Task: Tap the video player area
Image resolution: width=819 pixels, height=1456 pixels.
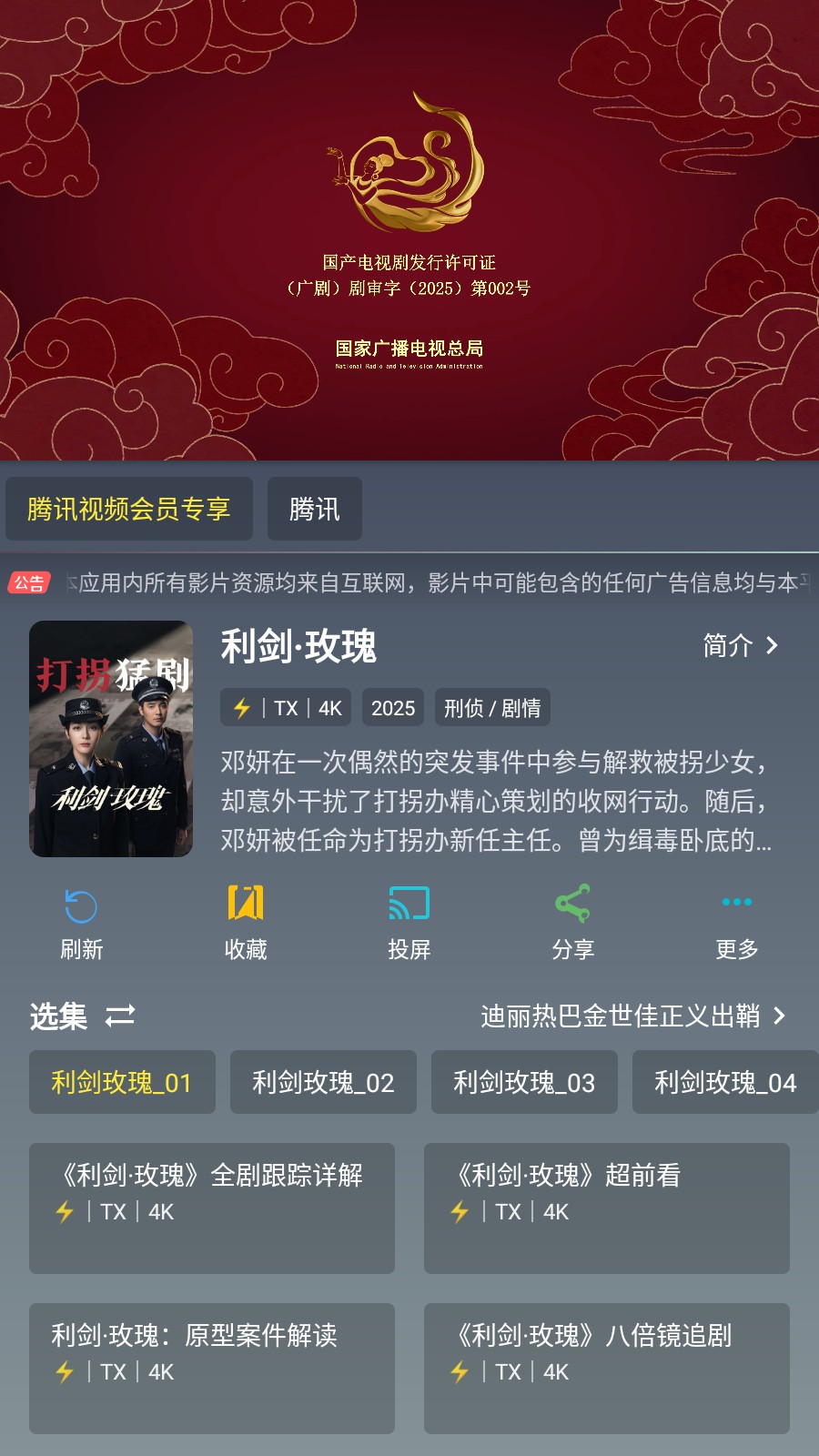Action: (x=409, y=229)
